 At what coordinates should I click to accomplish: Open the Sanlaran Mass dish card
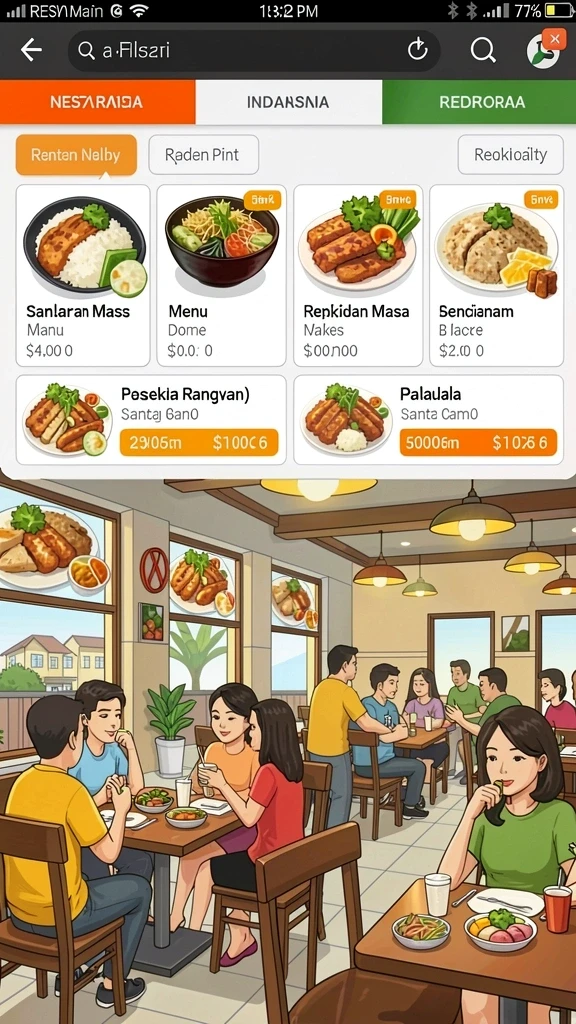tap(83, 276)
